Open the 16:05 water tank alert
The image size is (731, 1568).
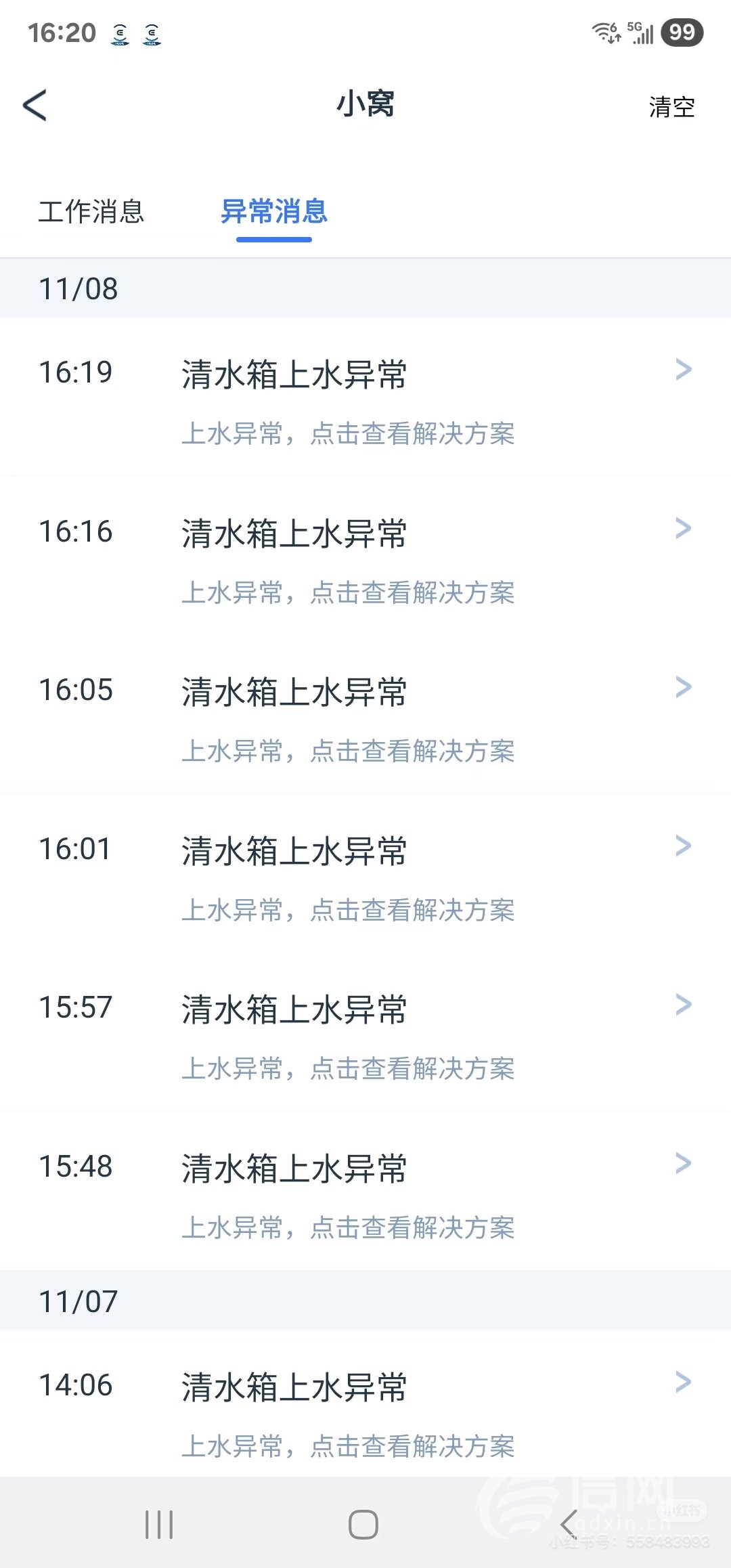coord(365,719)
